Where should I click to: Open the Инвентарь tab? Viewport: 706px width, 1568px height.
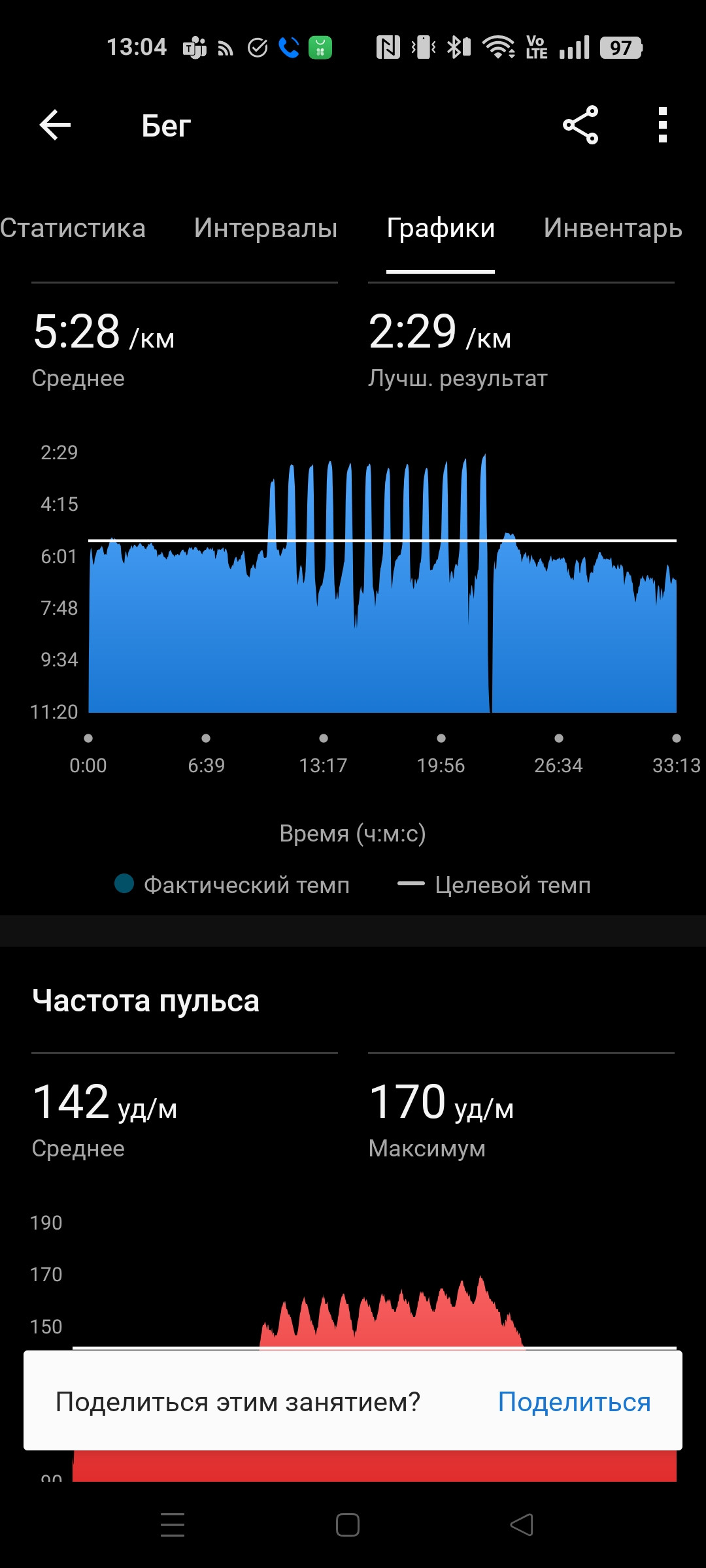point(613,228)
